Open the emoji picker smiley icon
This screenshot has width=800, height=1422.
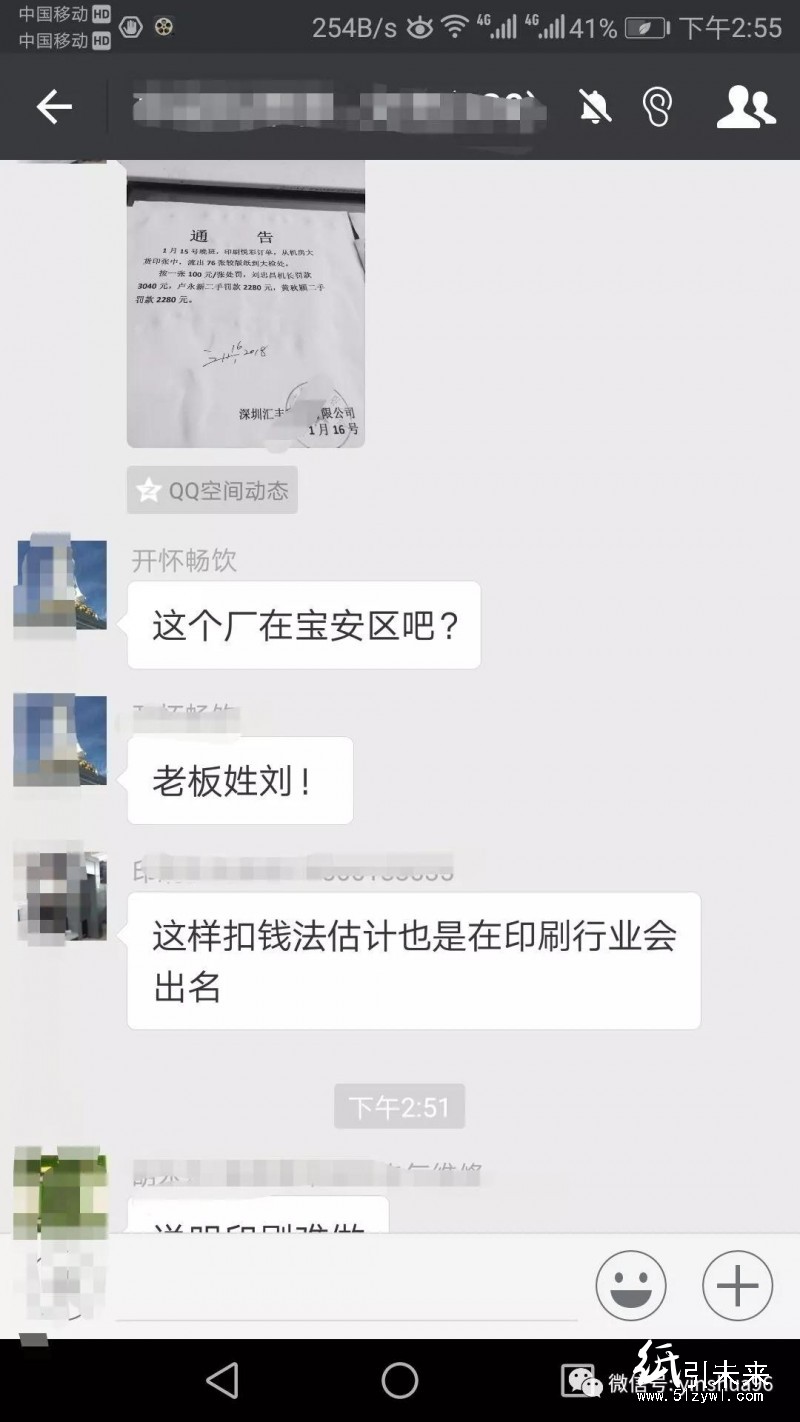tap(633, 1285)
